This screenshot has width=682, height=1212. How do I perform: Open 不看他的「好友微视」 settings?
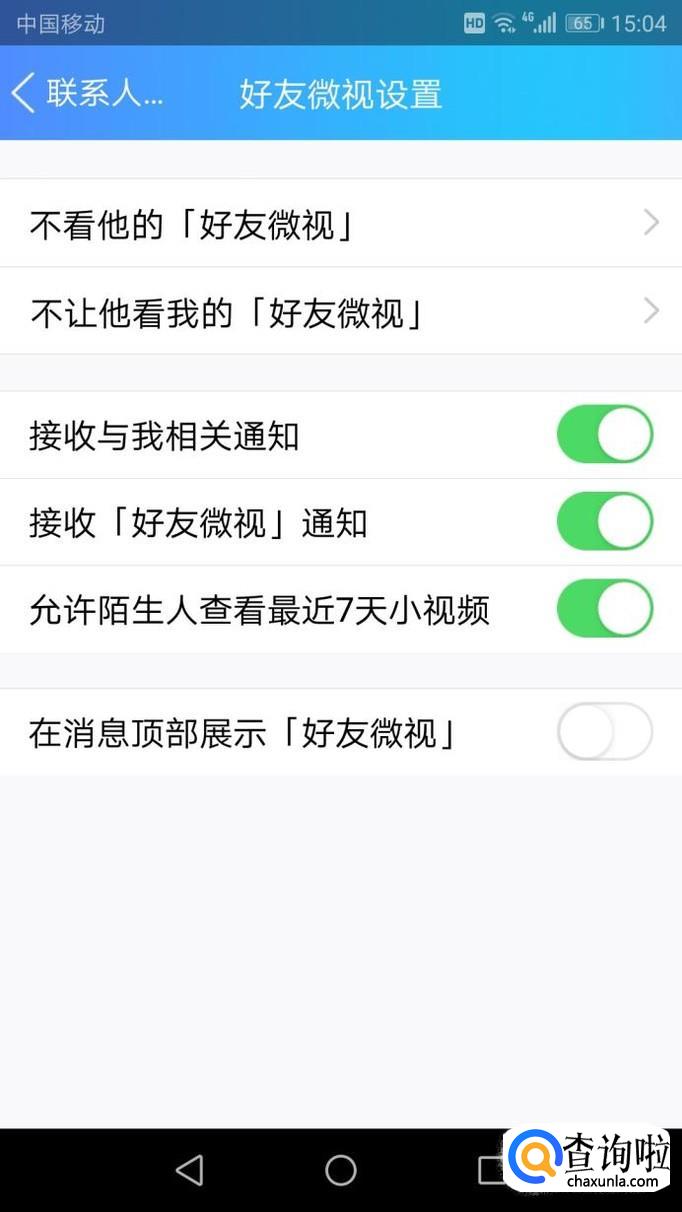pos(340,223)
